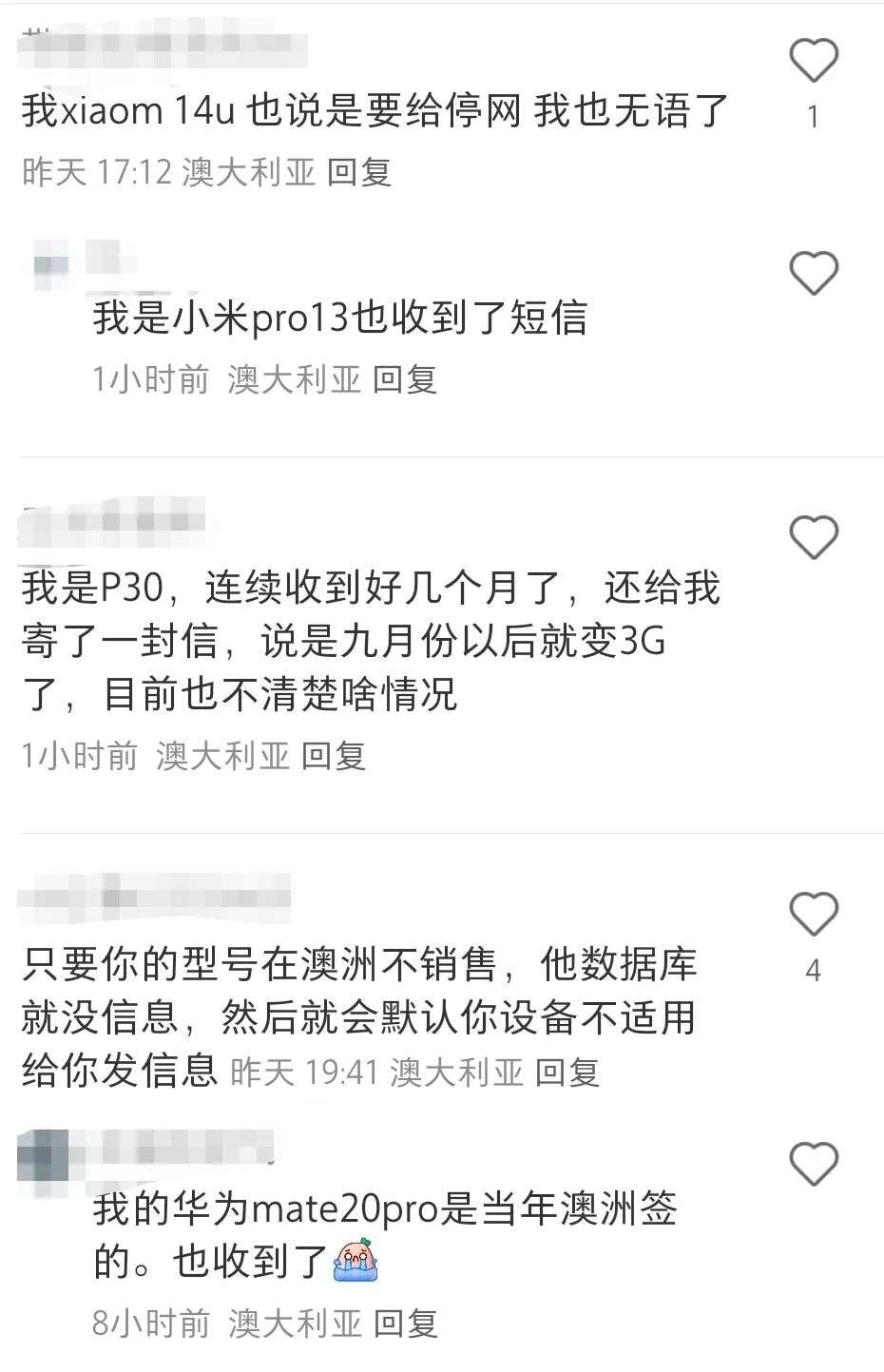Reply to the 华为mate20pro comment
The height and width of the screenshot is (1372, 884).
404,1323
